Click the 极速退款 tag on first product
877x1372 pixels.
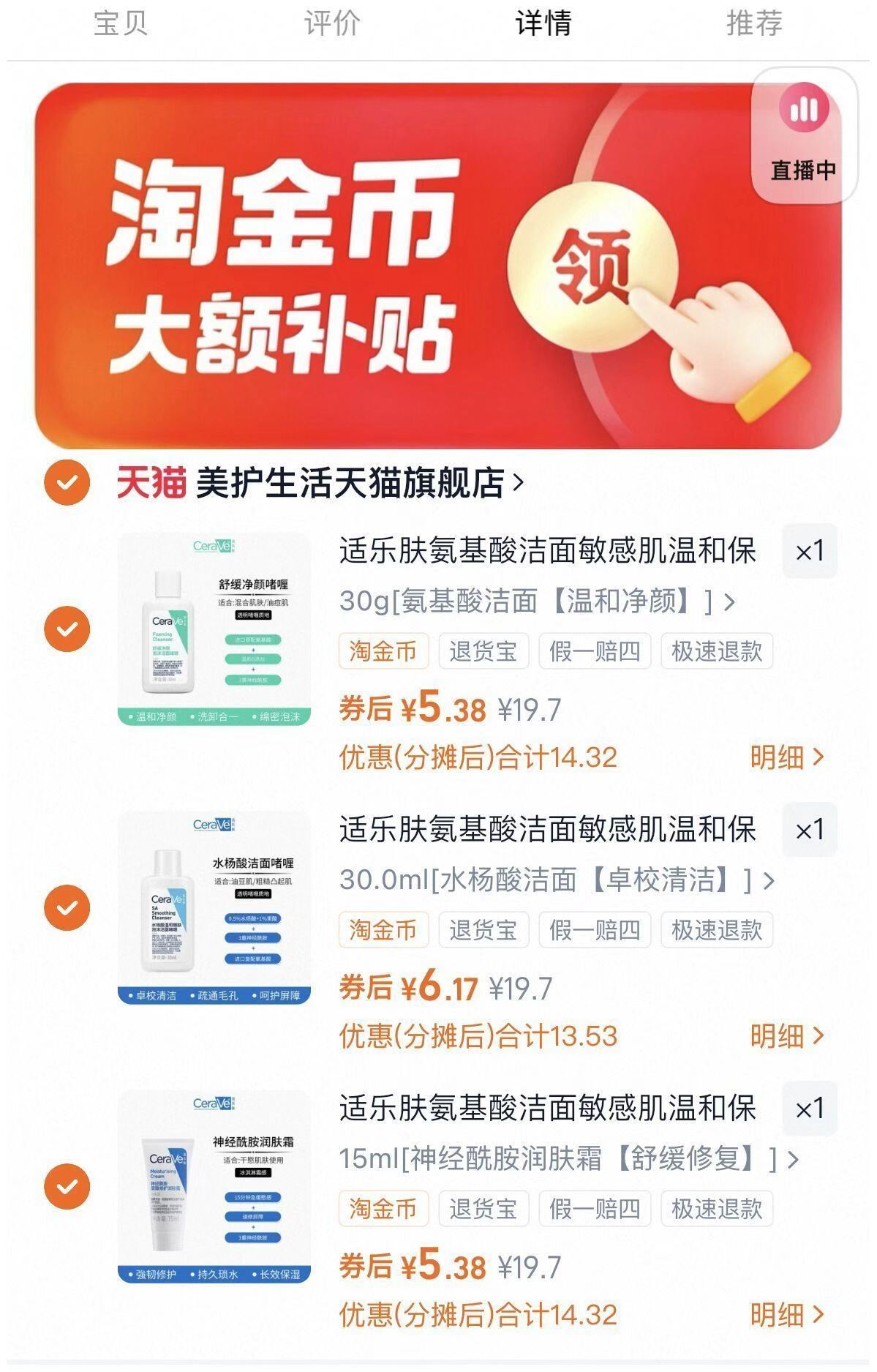point(715,651)
